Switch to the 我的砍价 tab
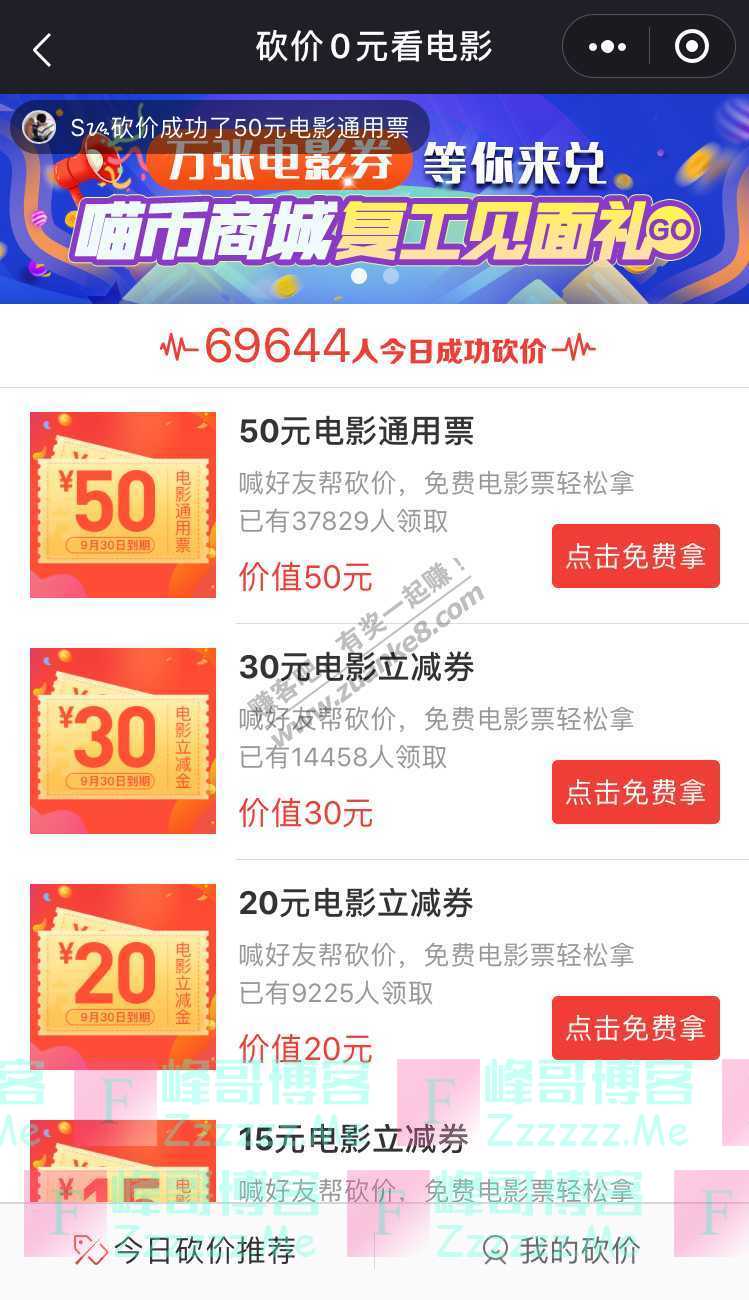The height and width of the screenshot is (1300, 749). [x=561, y=1250]
